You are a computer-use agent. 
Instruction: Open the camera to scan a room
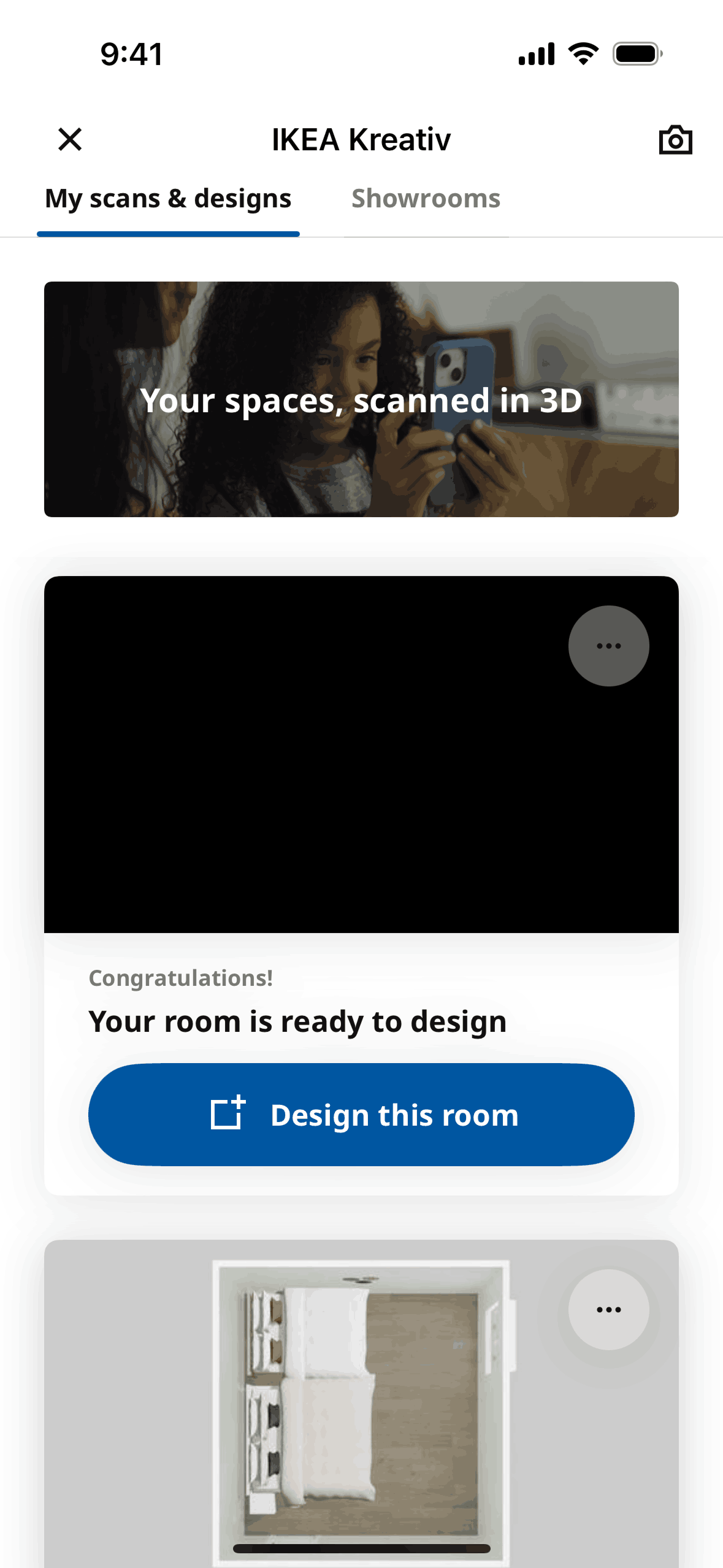675,140
